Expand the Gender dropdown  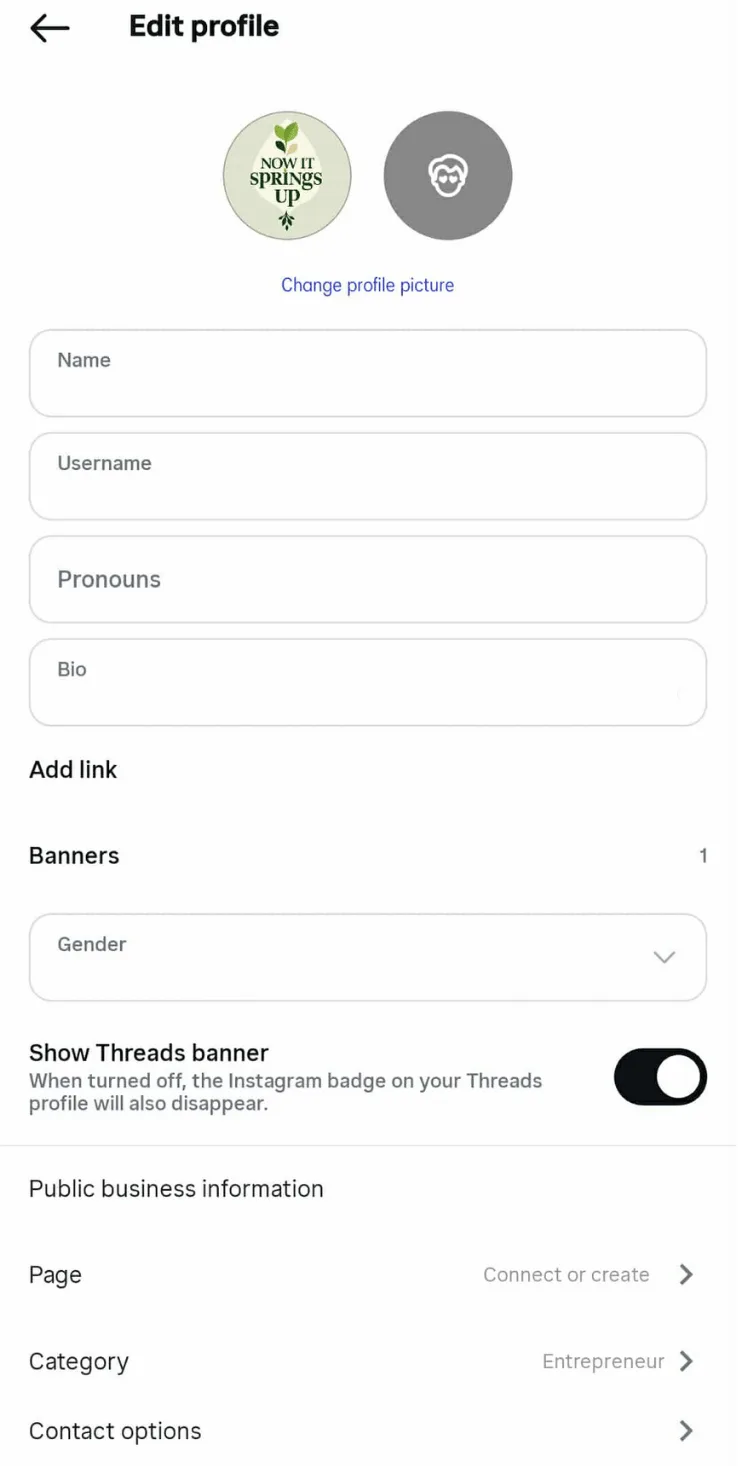click(367, 957)
